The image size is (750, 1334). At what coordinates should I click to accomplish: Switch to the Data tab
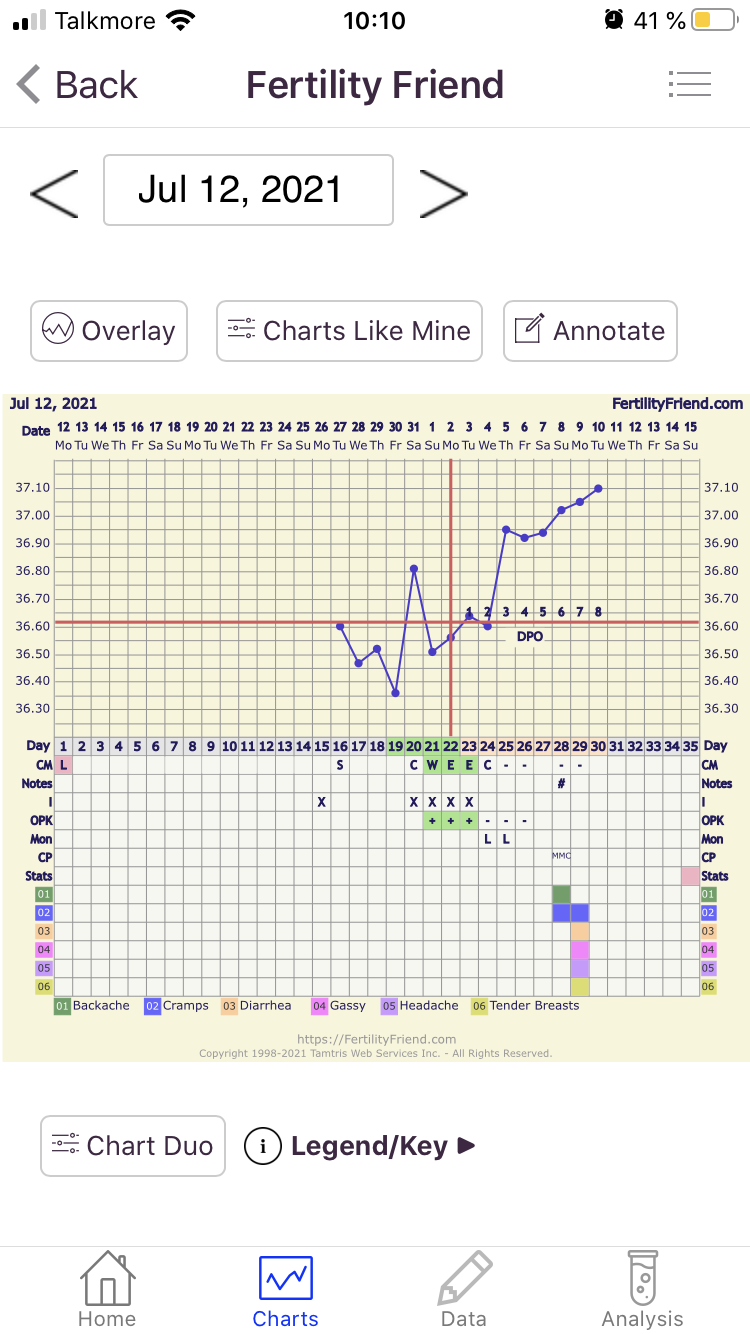point(464,1290)
